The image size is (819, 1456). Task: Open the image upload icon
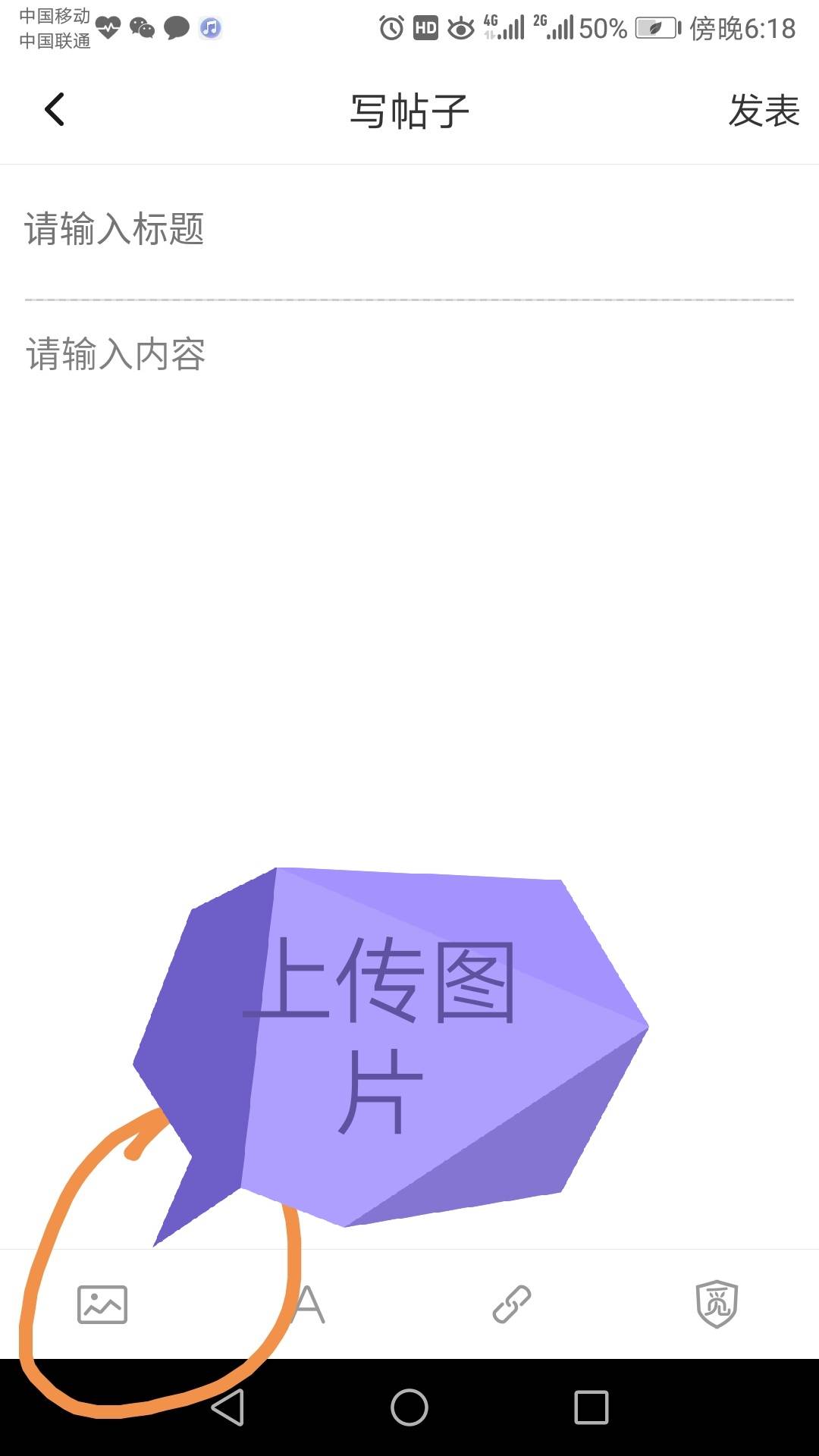102,1304
